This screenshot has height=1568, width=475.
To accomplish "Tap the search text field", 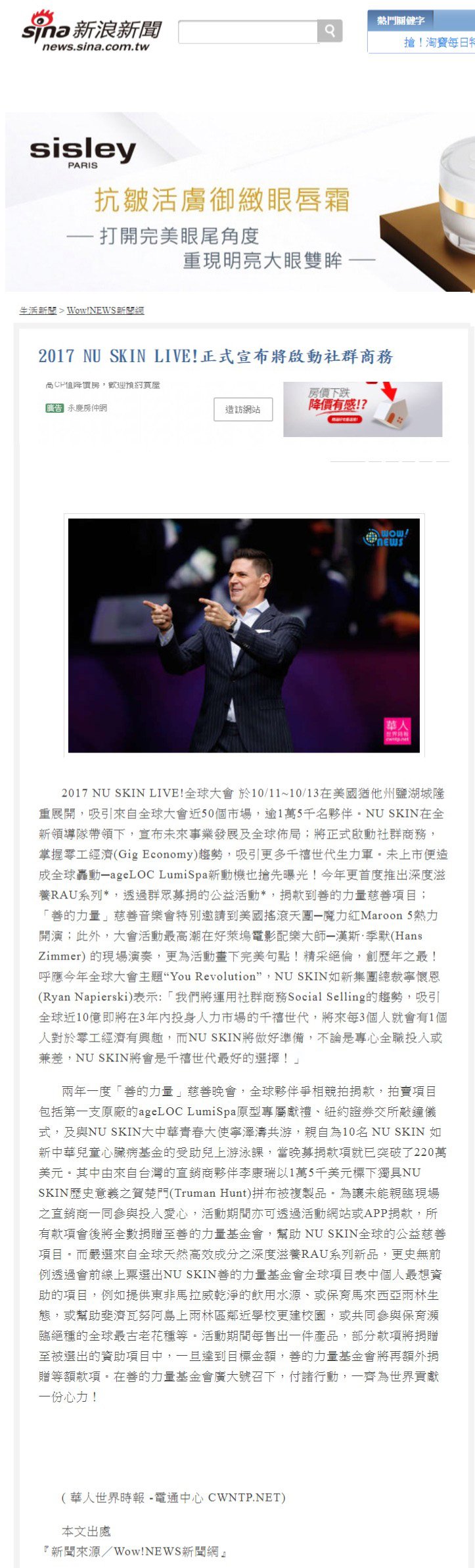I will 248,31.
